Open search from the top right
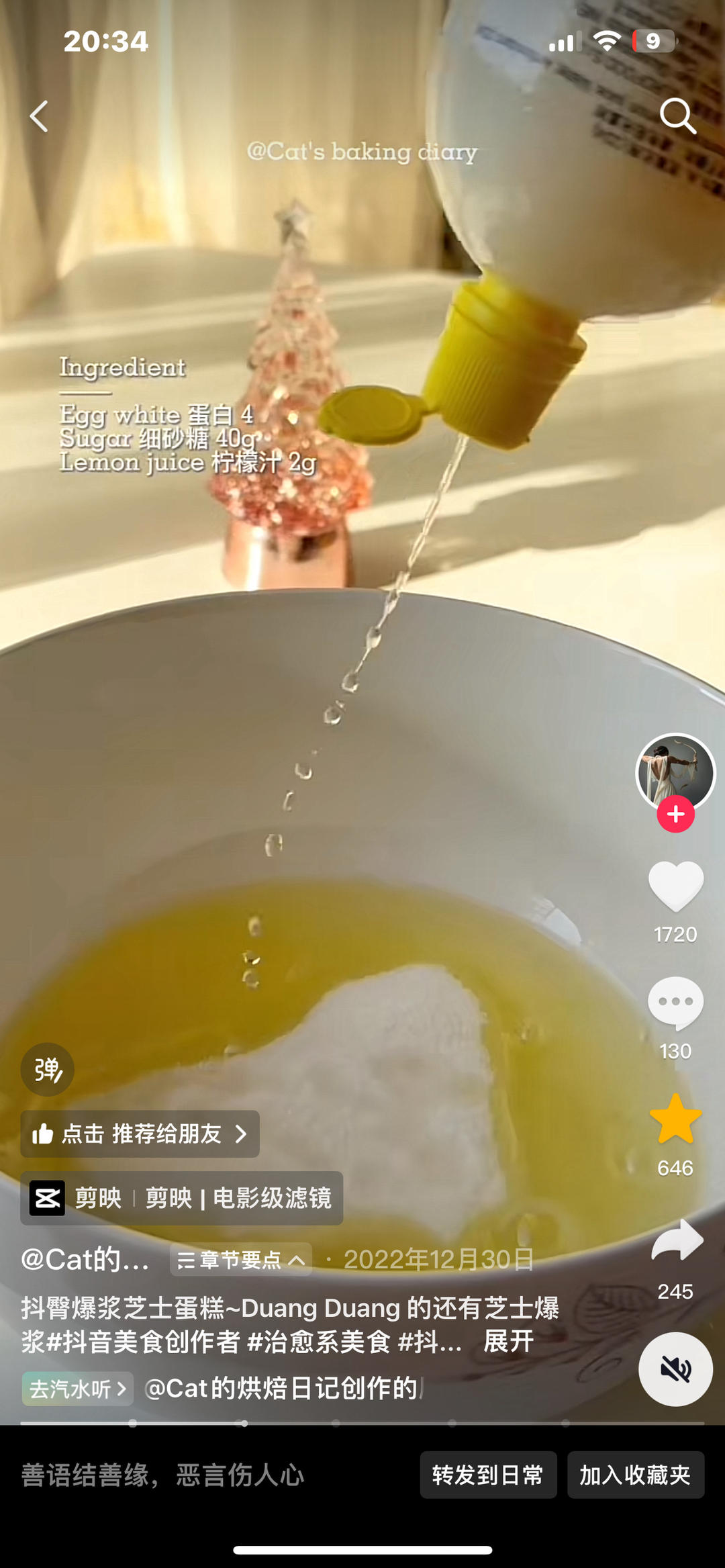 pyautogui.click(x=679, y=116)
